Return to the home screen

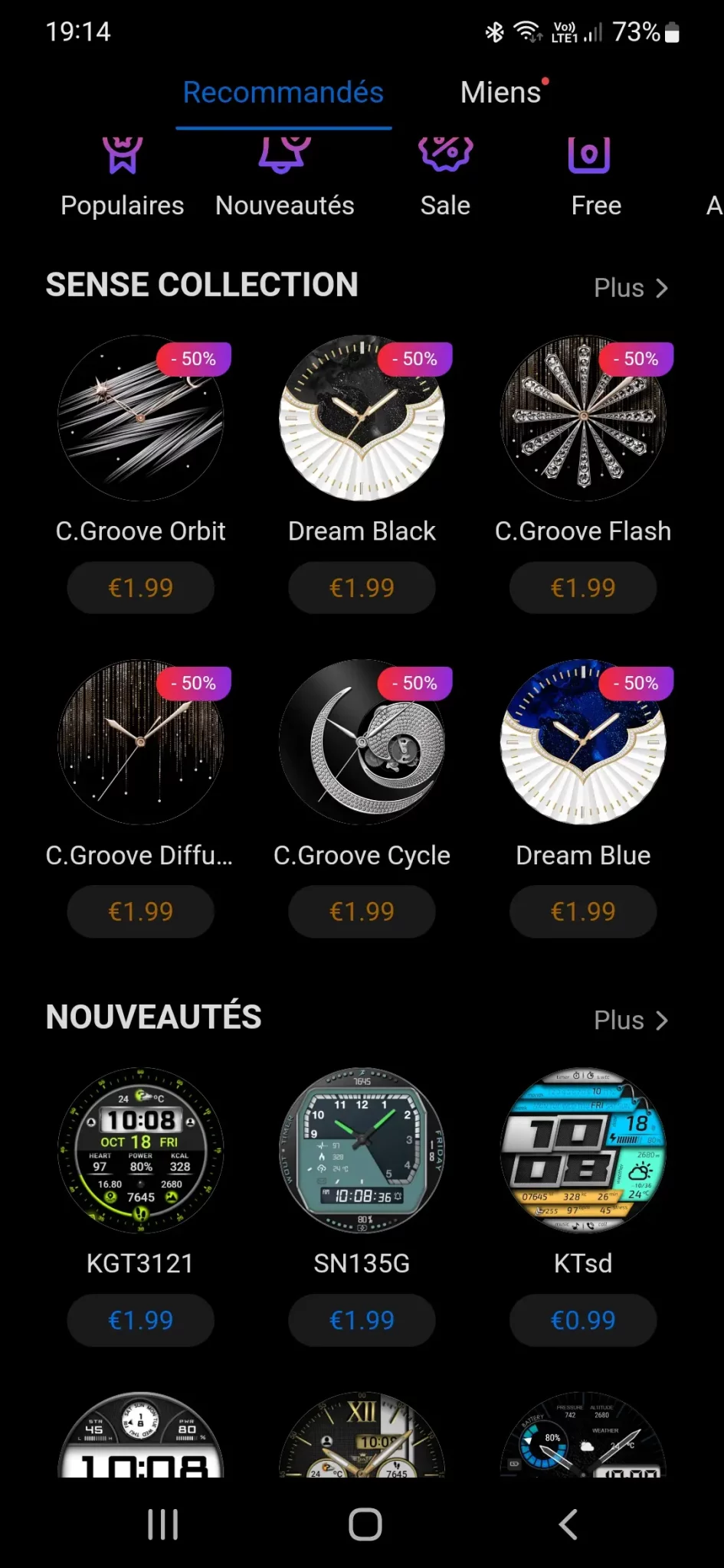pyautogui.click(x=365, y=1524)
